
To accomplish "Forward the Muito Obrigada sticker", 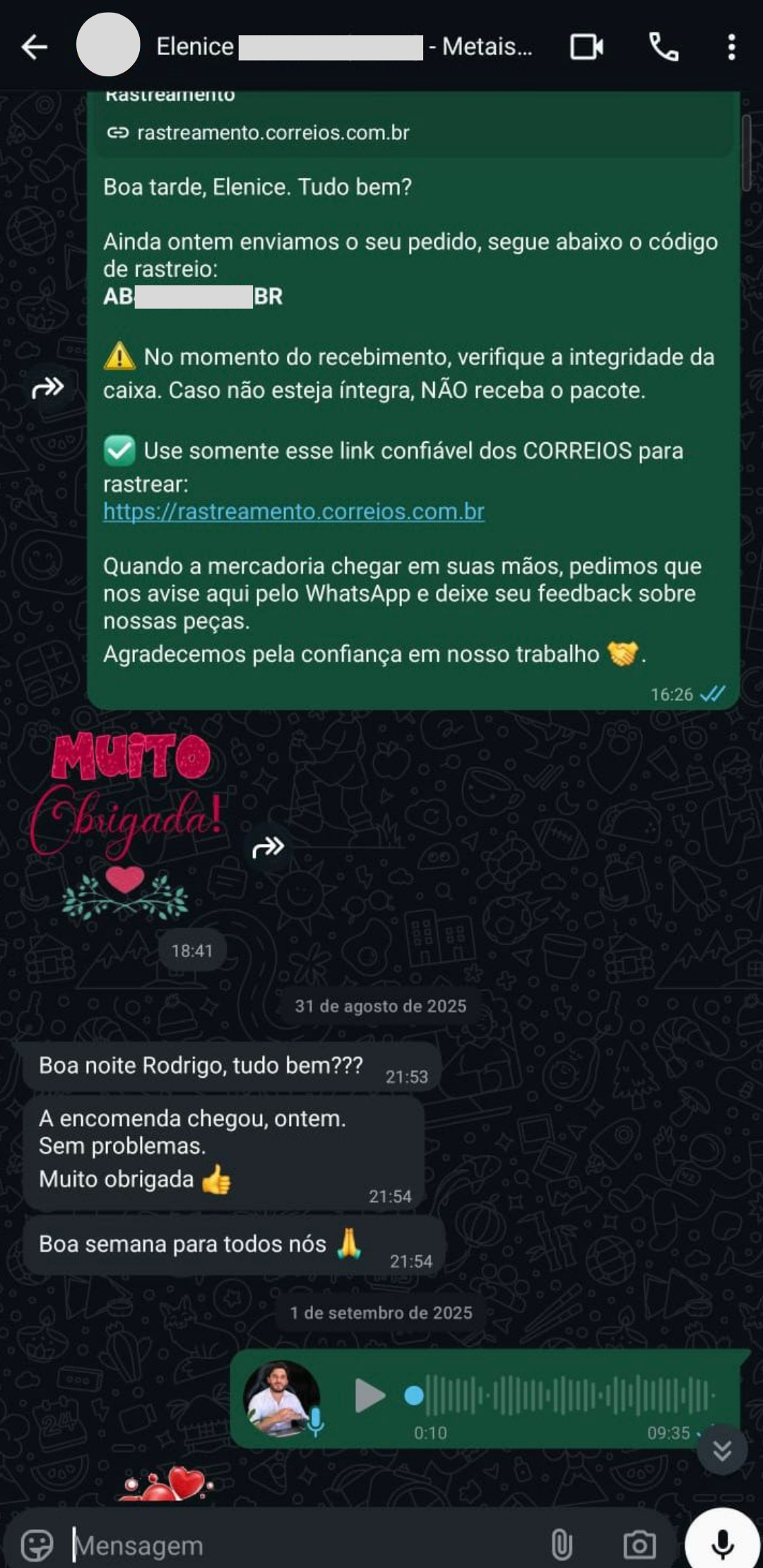I will (268, 846).
